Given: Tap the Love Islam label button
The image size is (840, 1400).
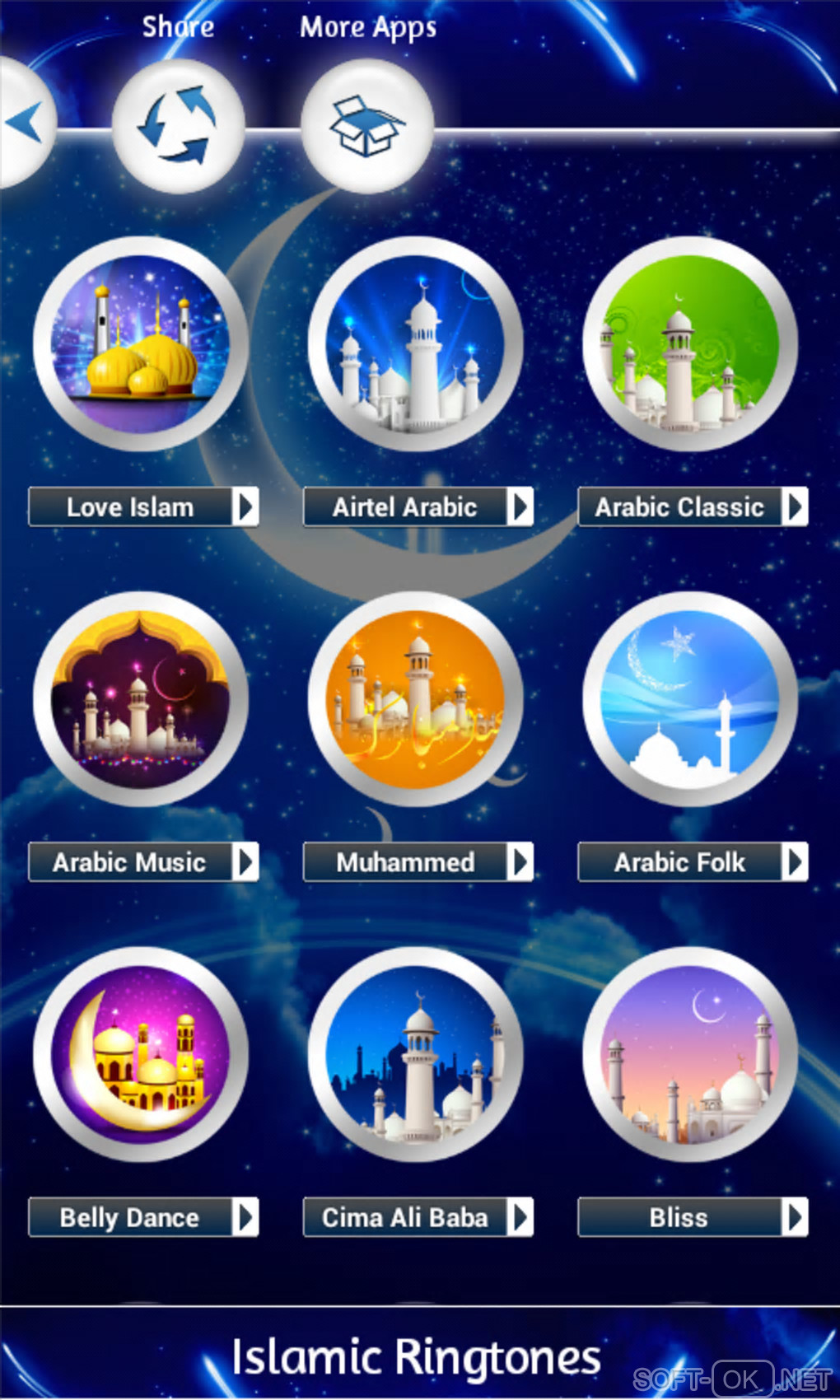Looking at the screenshot, I should tap(143, 506).
